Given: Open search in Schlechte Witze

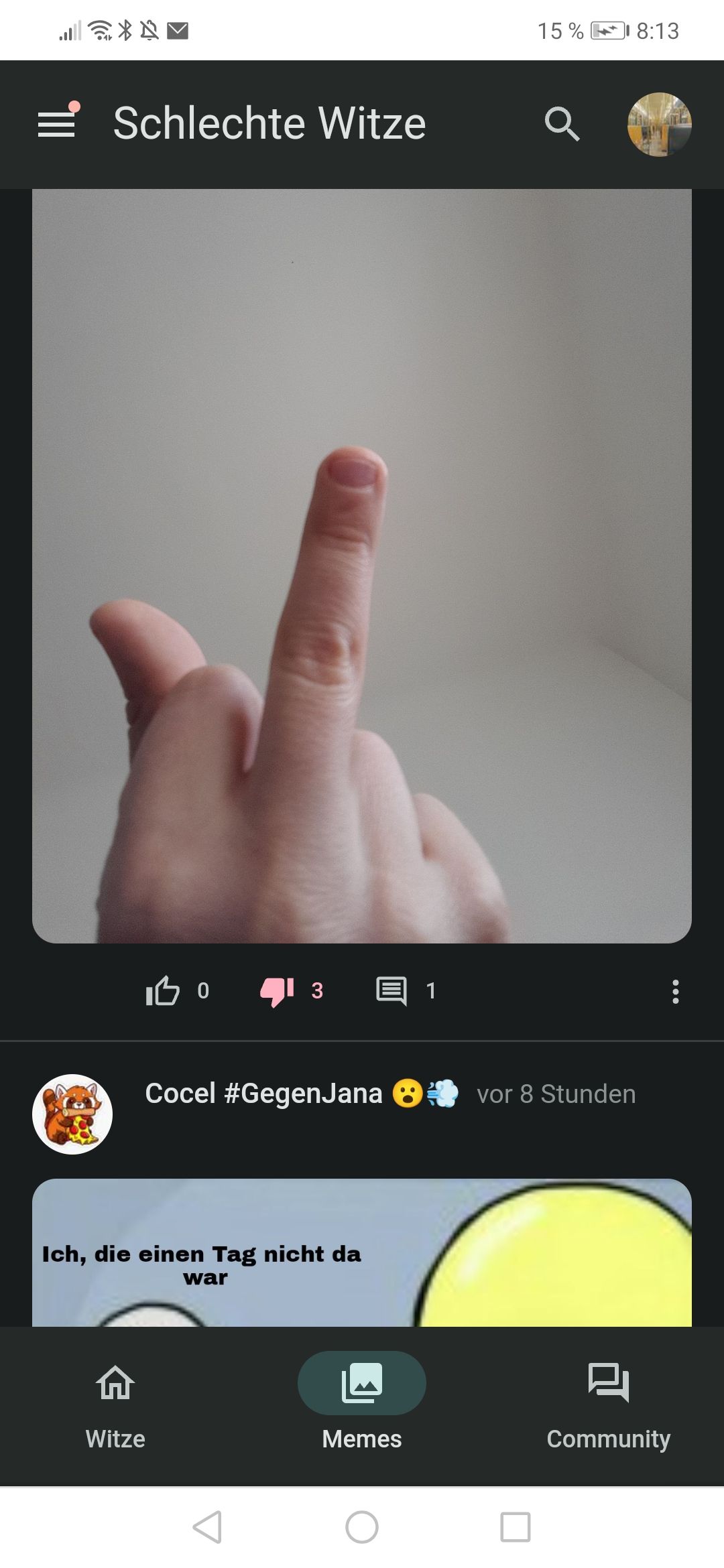Looking at the screenshot, I should 562,124.
